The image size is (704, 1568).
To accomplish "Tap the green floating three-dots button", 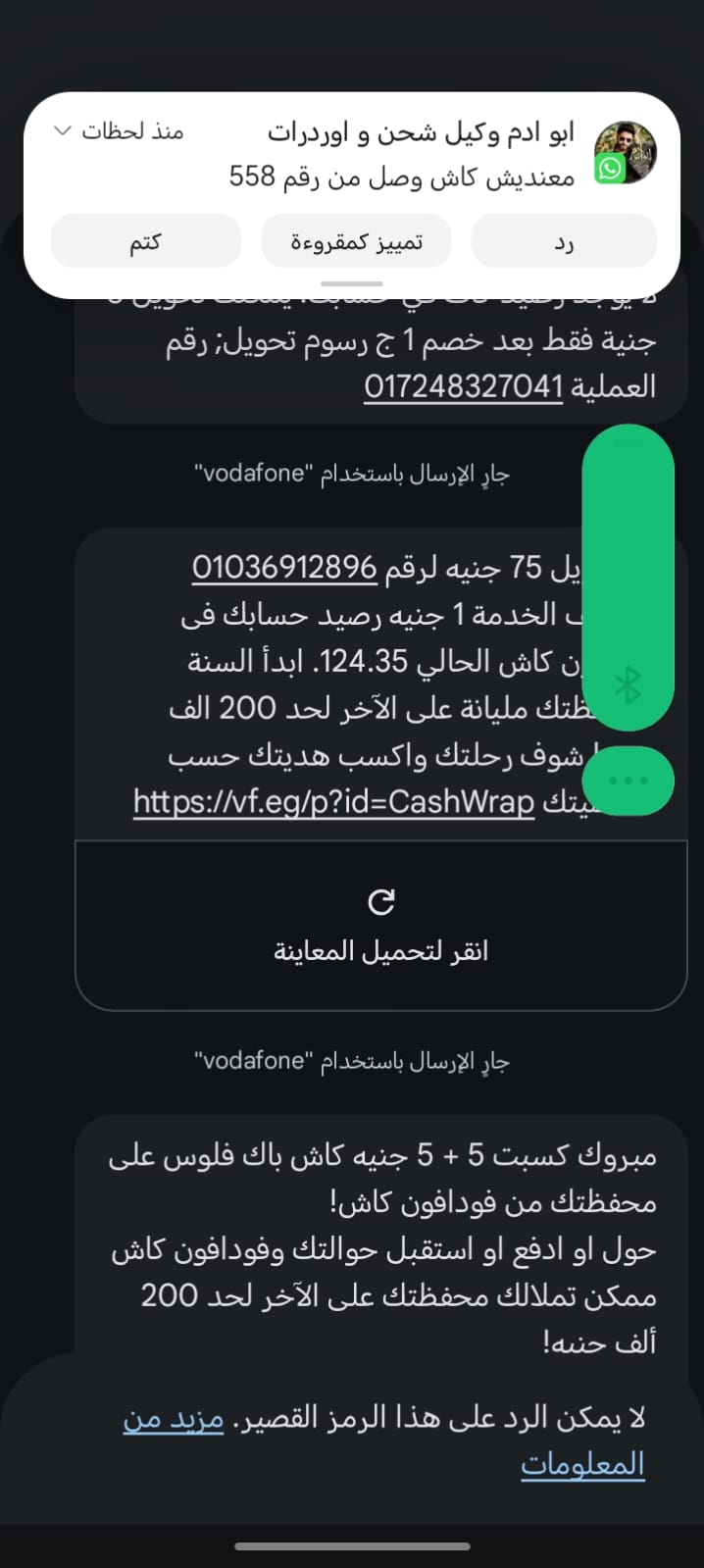I will coord(629,781).
